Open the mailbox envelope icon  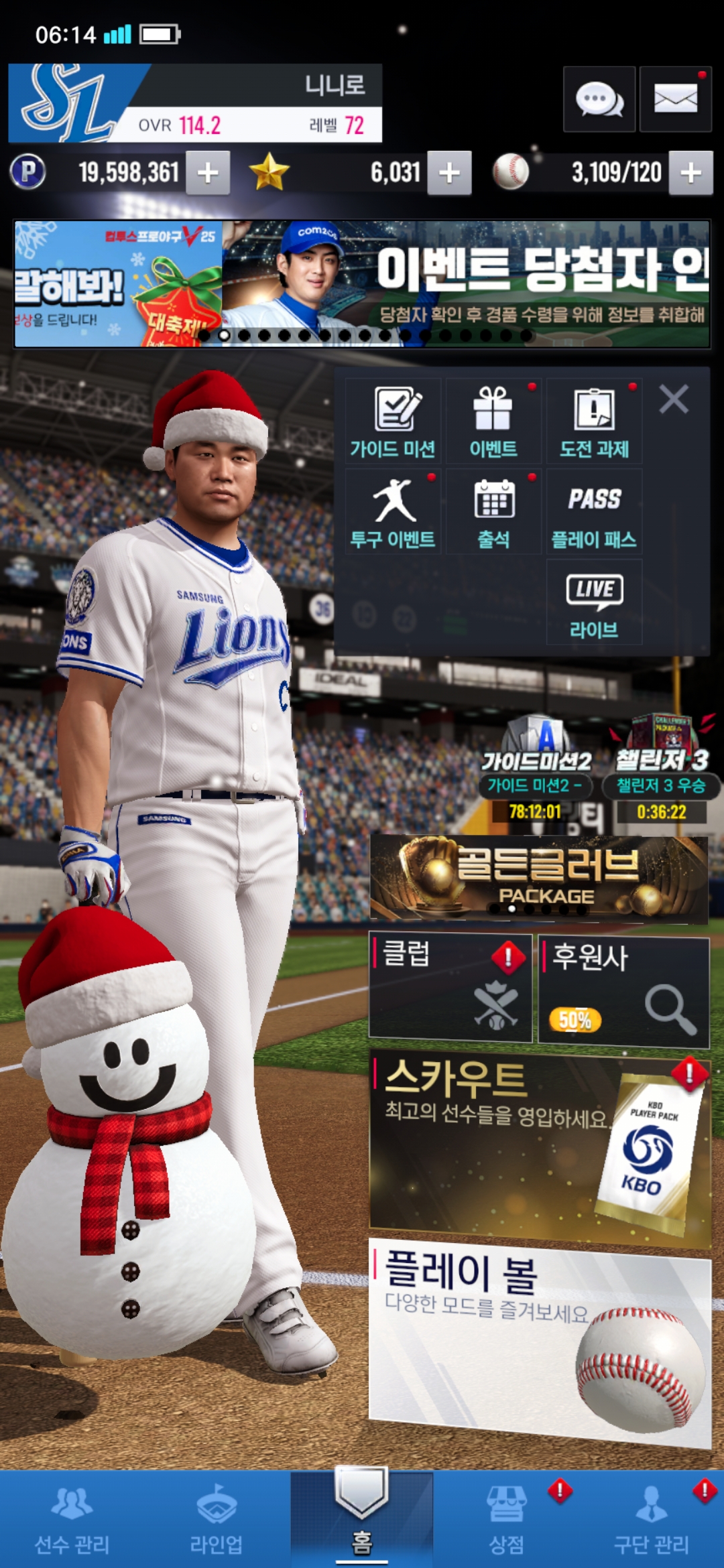click(x=675, y=99)
